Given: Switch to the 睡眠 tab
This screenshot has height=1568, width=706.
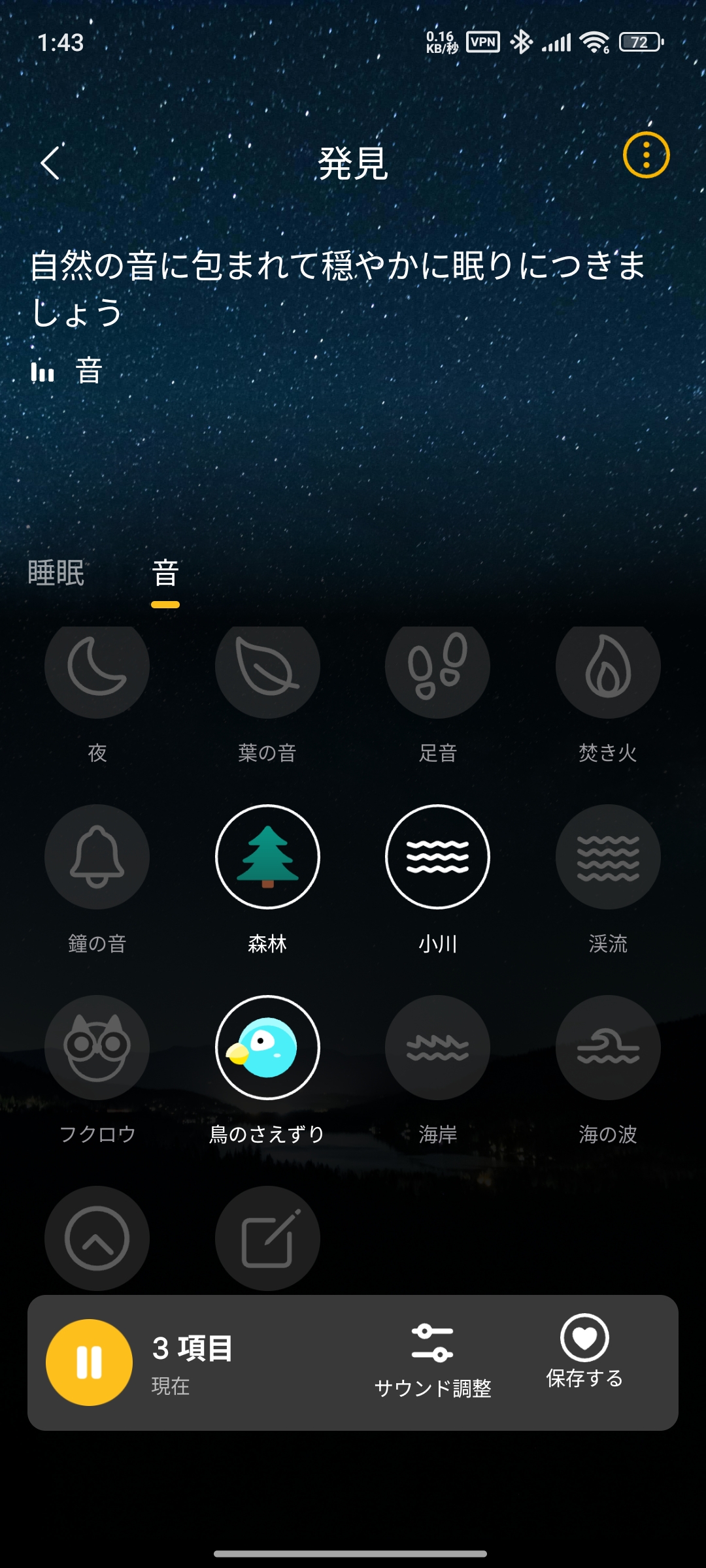Looking at the screenshot, I should [56, 573].
